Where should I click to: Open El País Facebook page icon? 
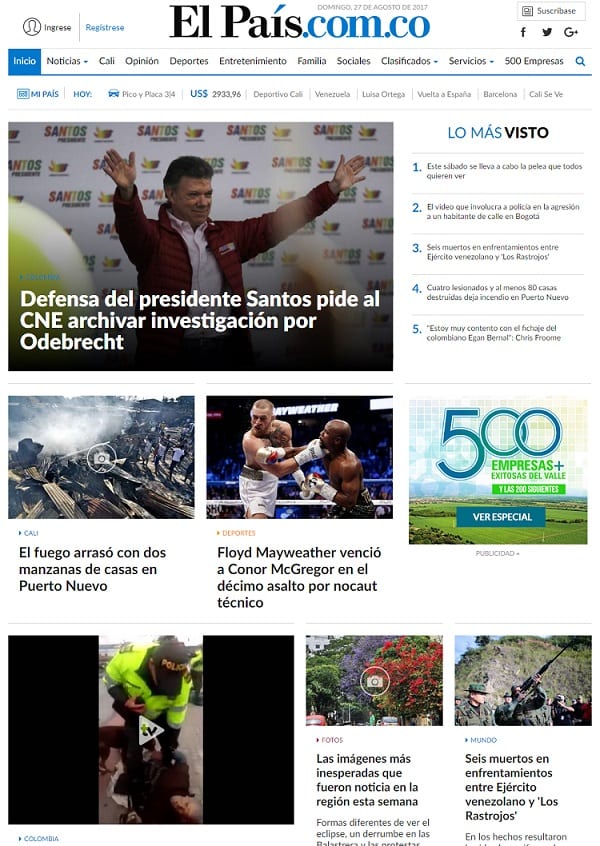(x=523, y=32)
